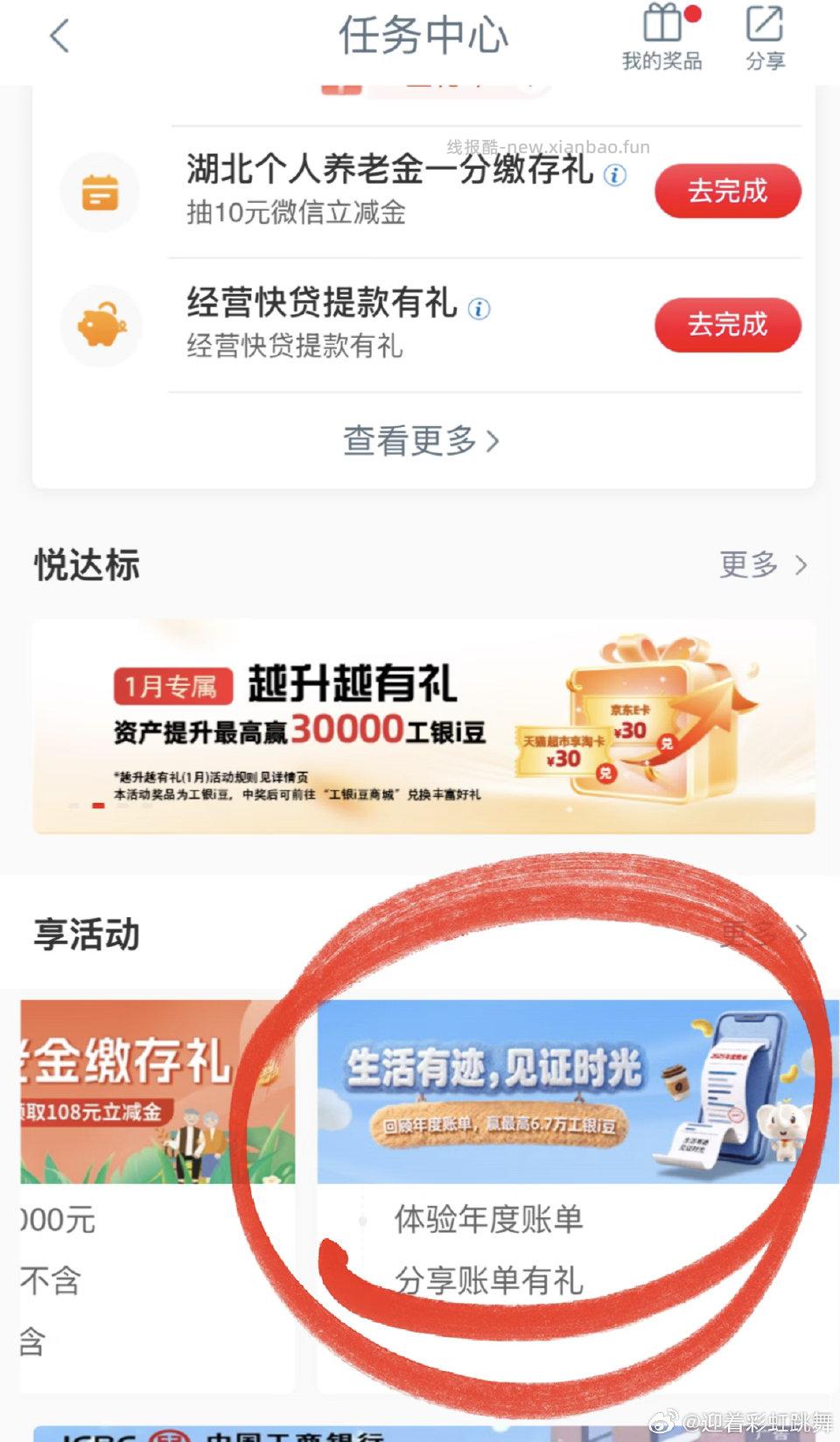The image size is (840, 1442).
Task: Tap the red notification dot on 我的奖品
Action: point(692,12)
